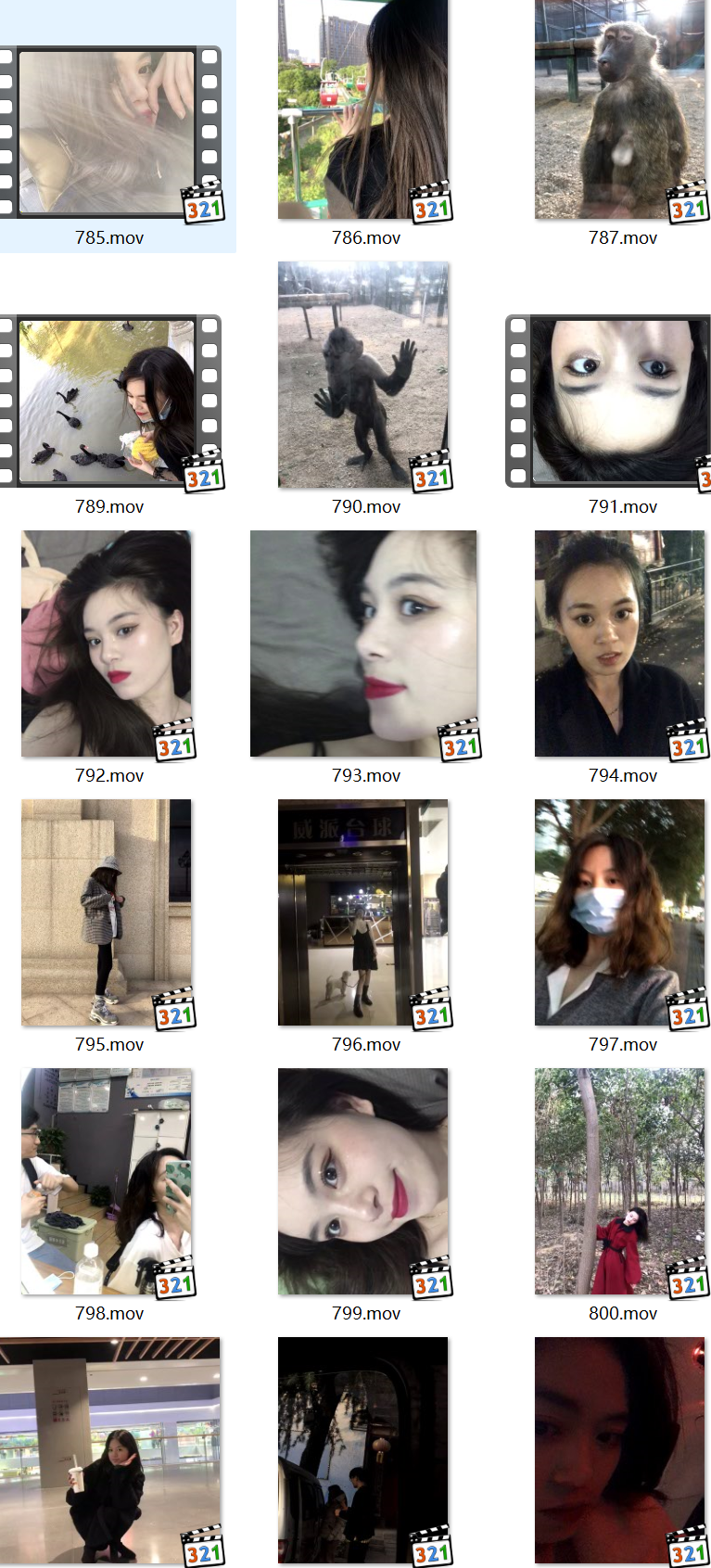Select the 793.mov file
The width and height of the screenshot is (711, 1568).
coord(363,644)
